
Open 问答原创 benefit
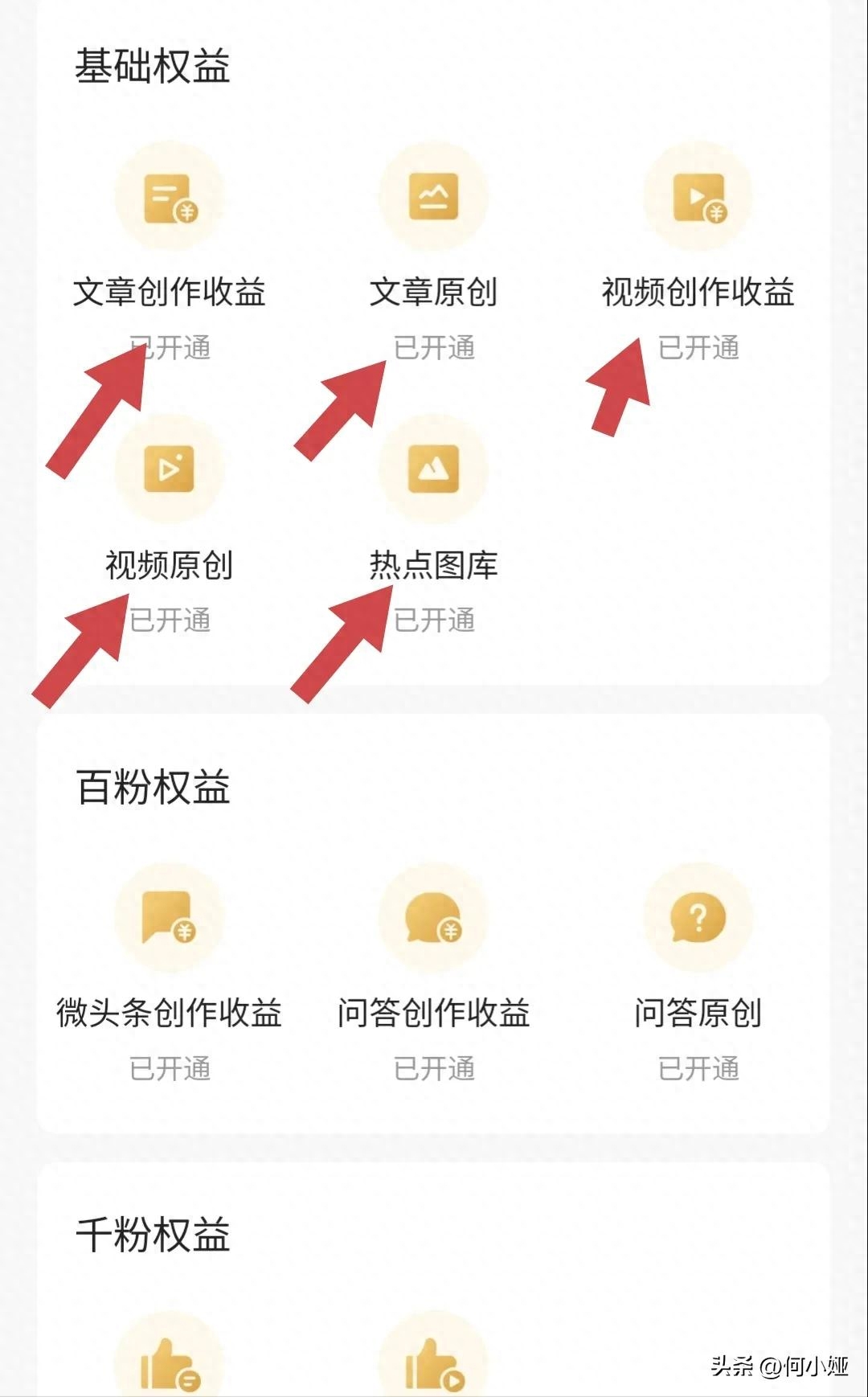[698, 918]
